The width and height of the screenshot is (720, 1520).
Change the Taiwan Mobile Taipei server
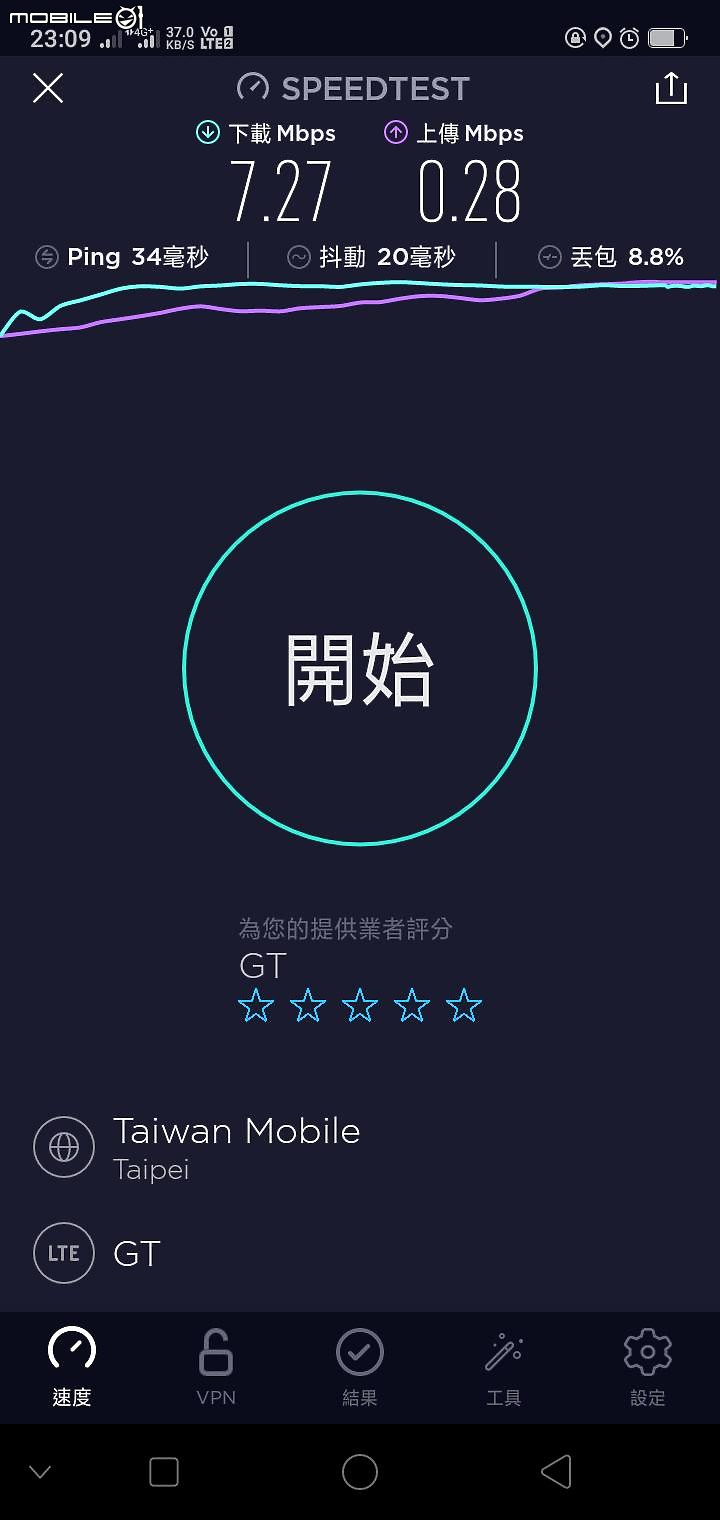[360, 1147]
